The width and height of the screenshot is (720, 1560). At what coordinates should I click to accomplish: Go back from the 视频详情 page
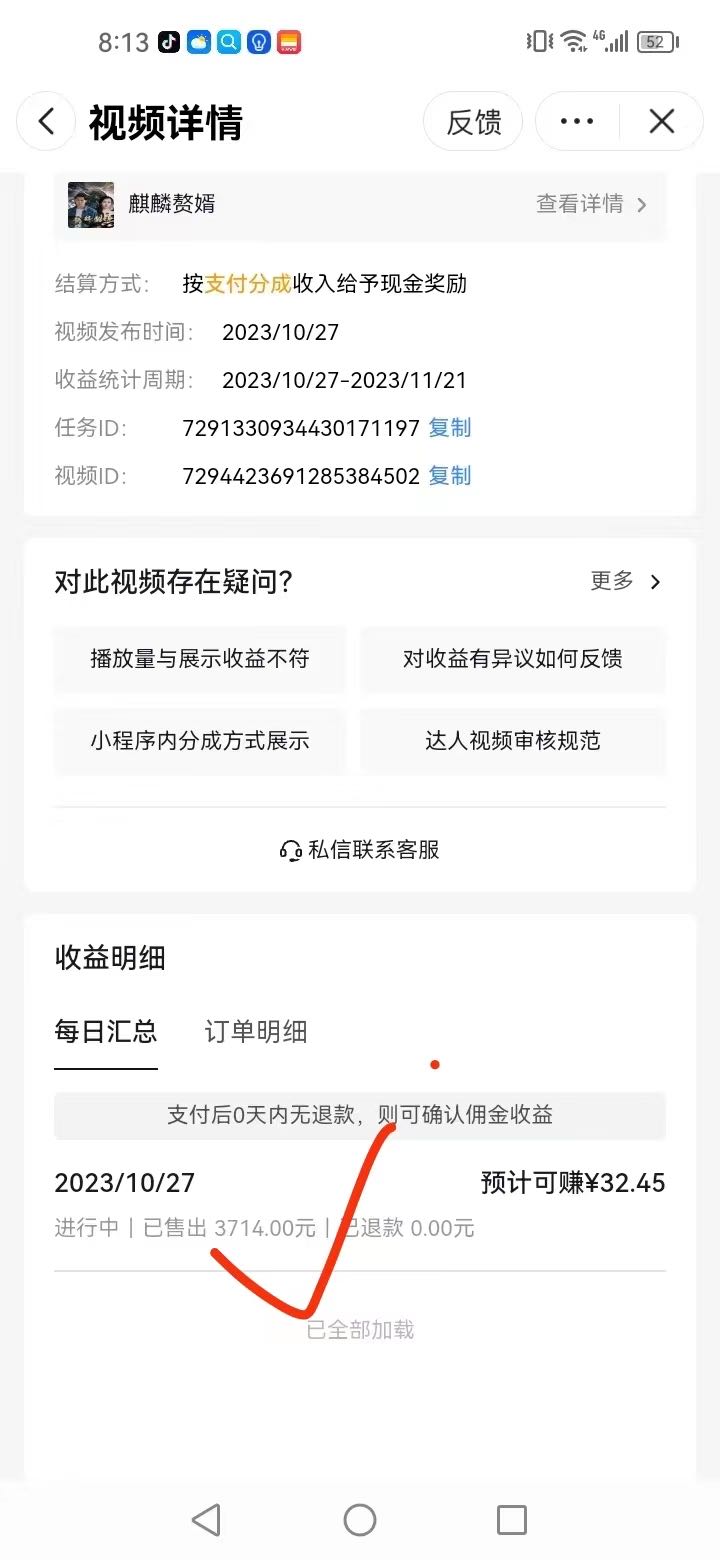(x=46, y=122)
